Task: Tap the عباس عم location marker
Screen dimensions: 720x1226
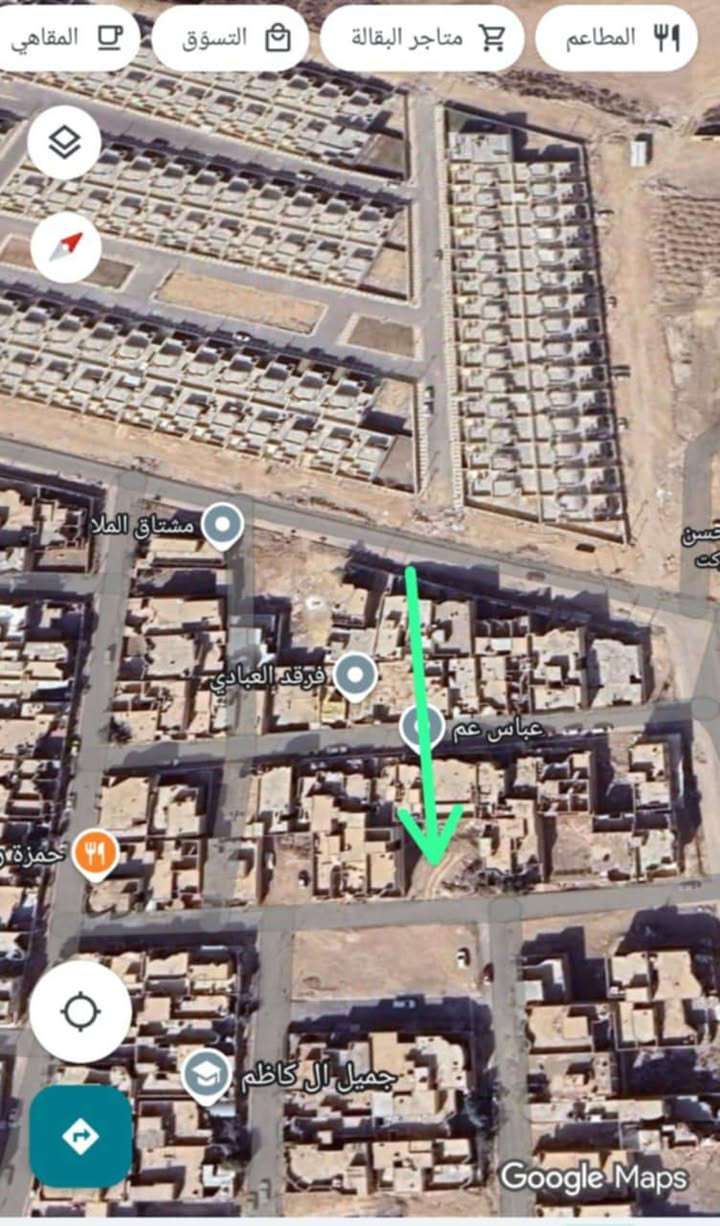Action: (421, 728)
